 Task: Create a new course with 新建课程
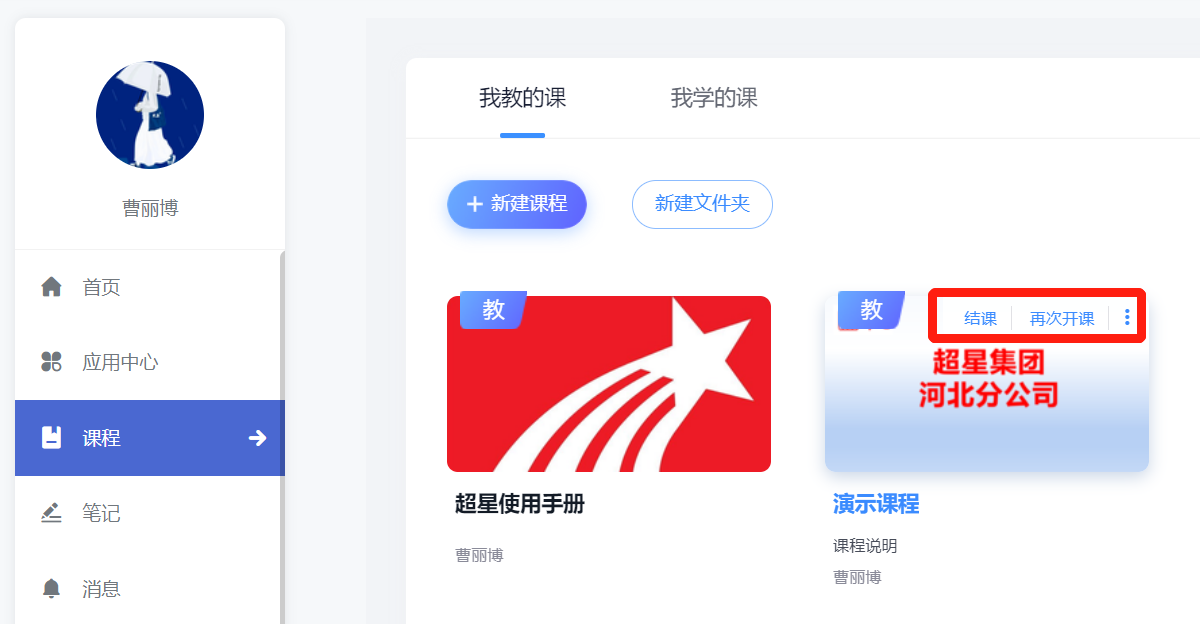coord(516,204)
